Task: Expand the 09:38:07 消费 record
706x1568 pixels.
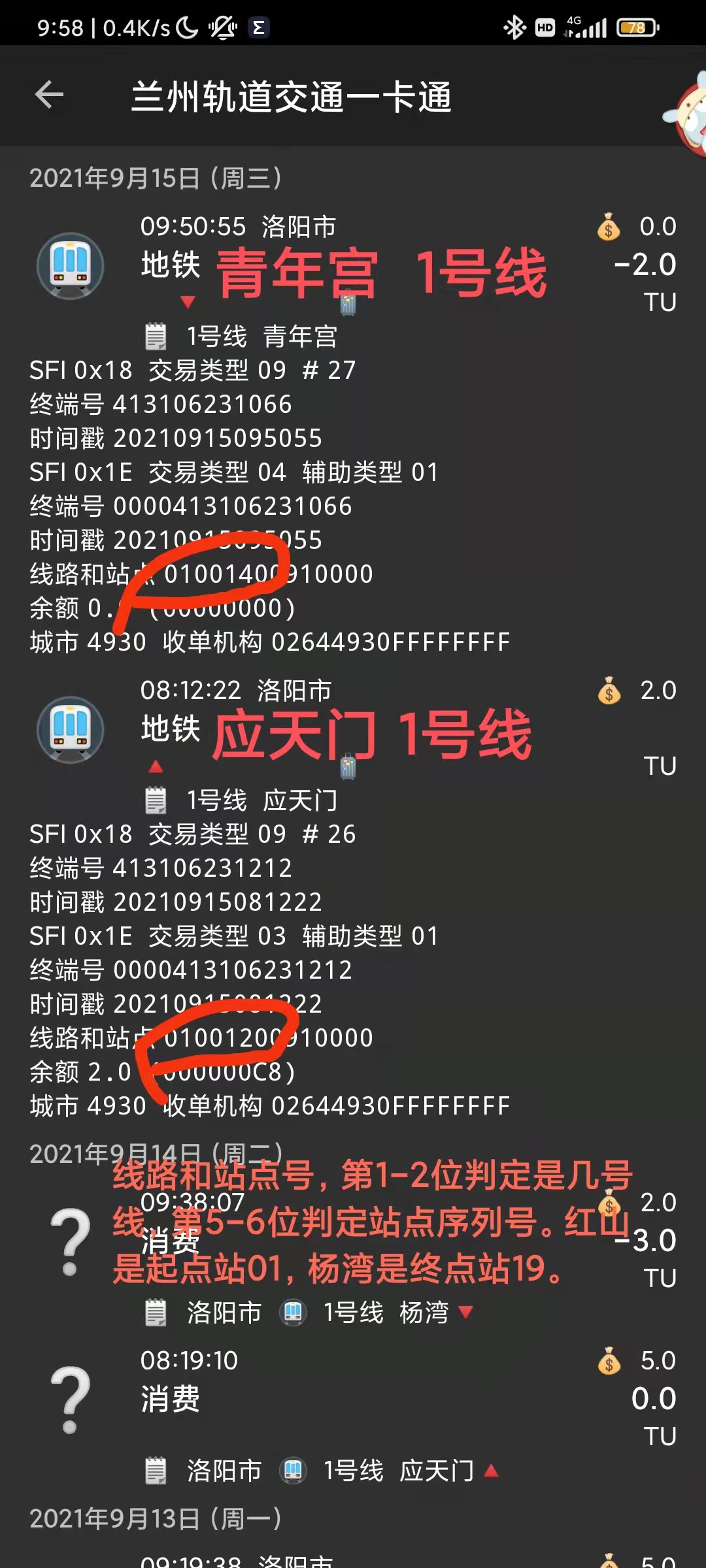Action: pos(353,1241)
